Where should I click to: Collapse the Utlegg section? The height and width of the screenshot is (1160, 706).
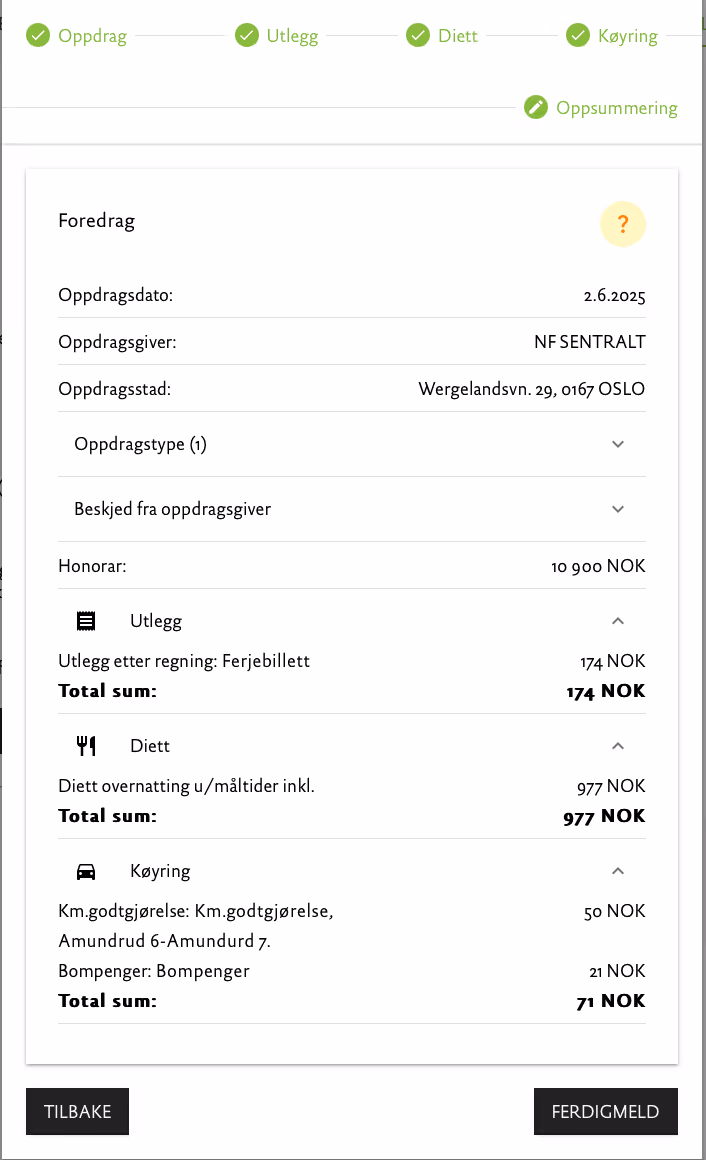click(618, 621)
